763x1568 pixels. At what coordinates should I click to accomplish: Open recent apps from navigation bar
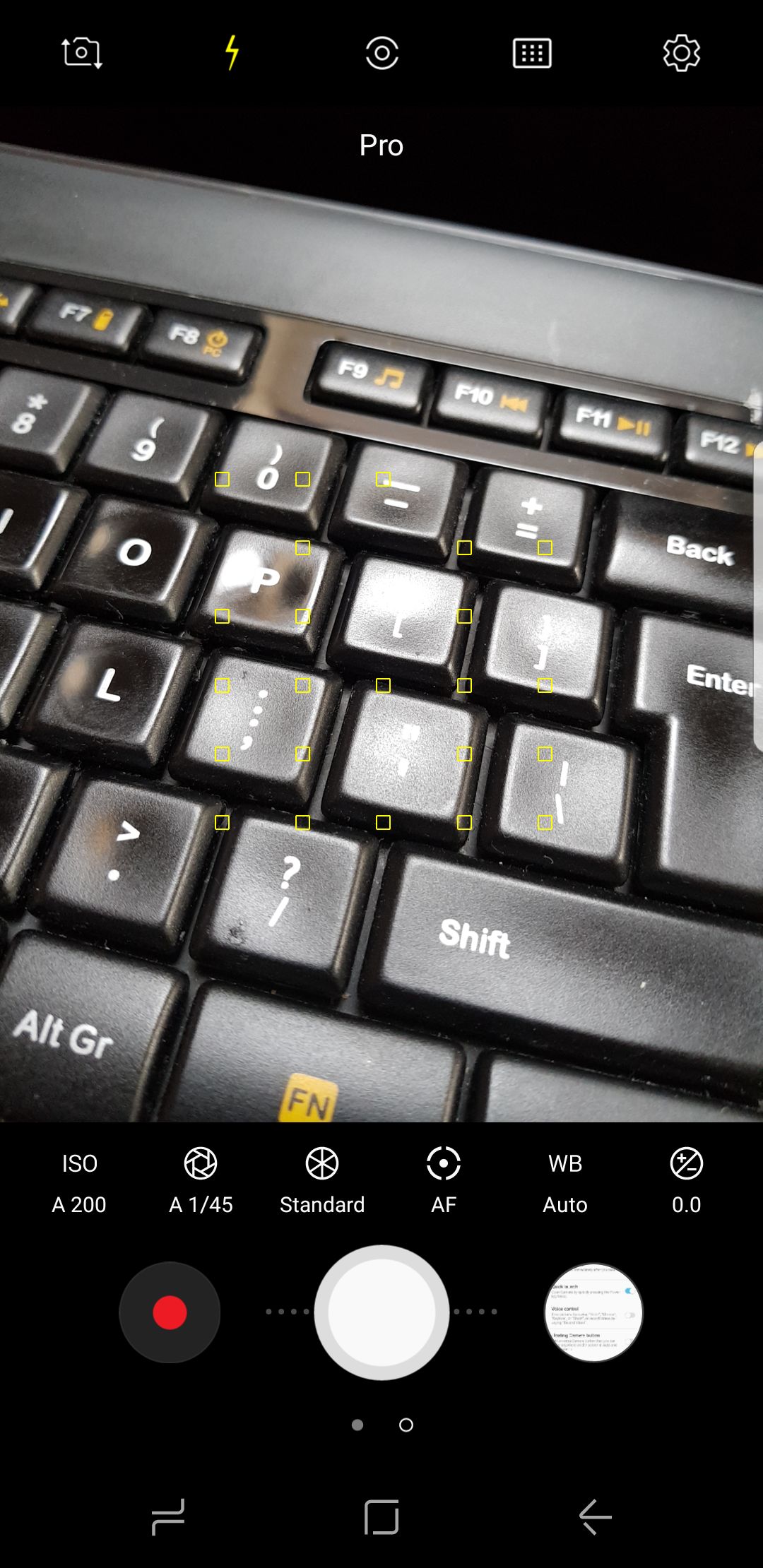[168, 1516]
